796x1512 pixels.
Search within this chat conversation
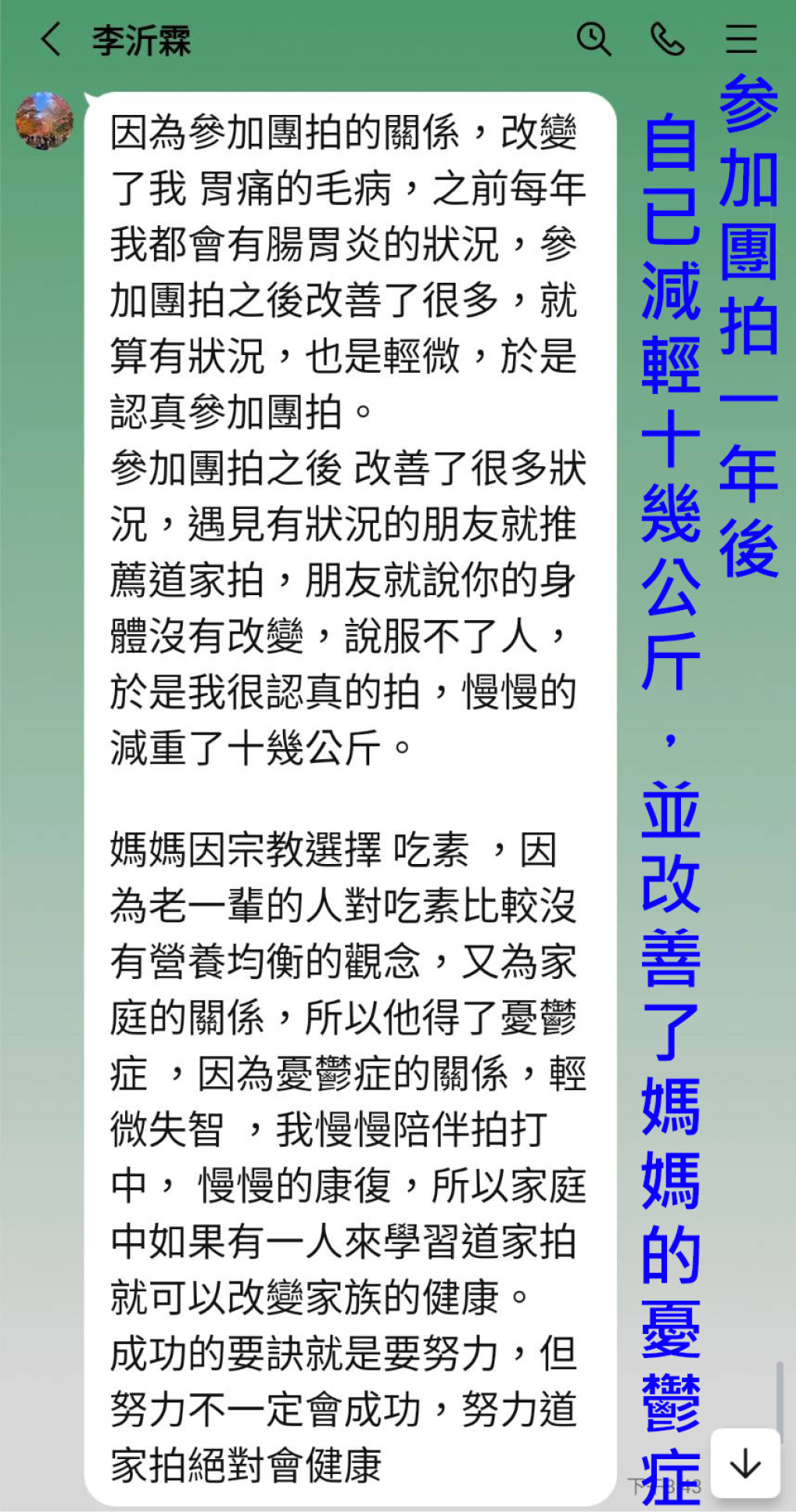click(594, 39)
